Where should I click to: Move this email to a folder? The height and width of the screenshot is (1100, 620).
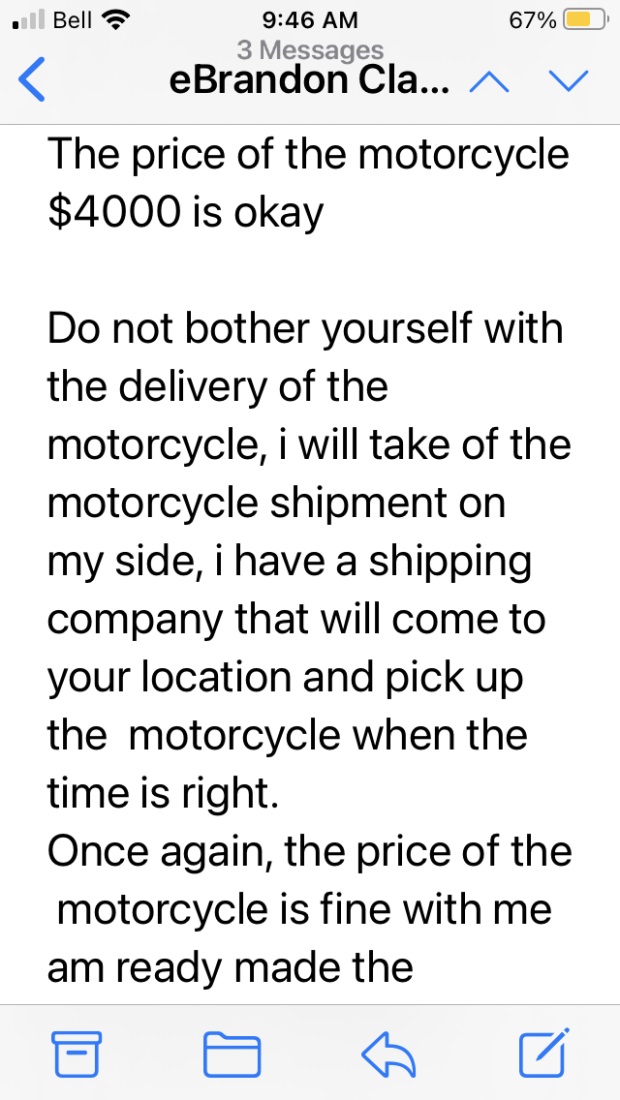click(232, 1054)
